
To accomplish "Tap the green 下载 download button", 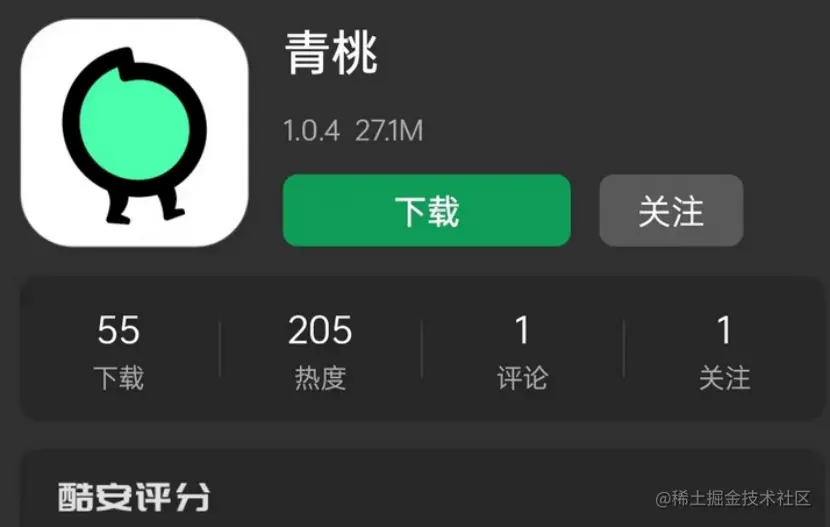I will 427,211.
